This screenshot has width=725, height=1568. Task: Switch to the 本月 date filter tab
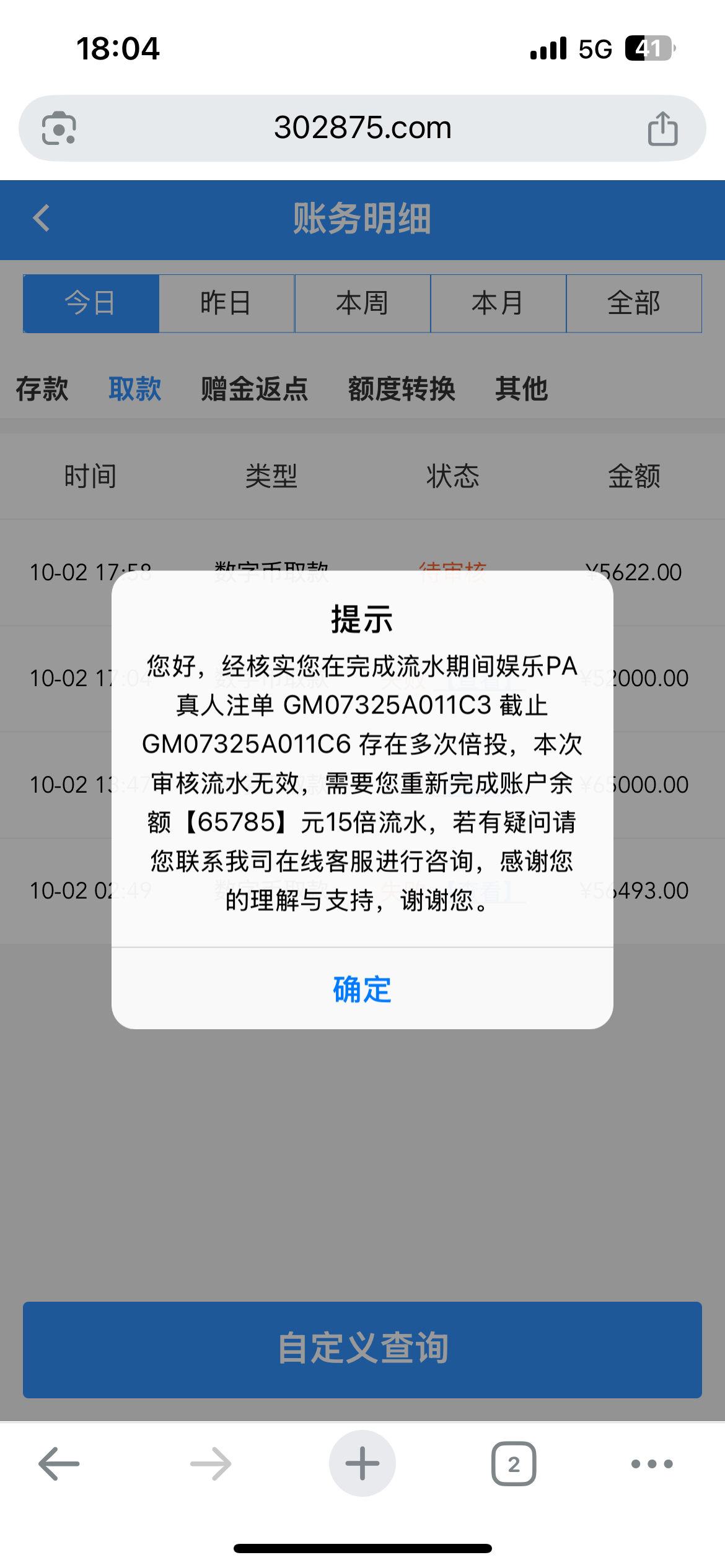tap(498, 303)
